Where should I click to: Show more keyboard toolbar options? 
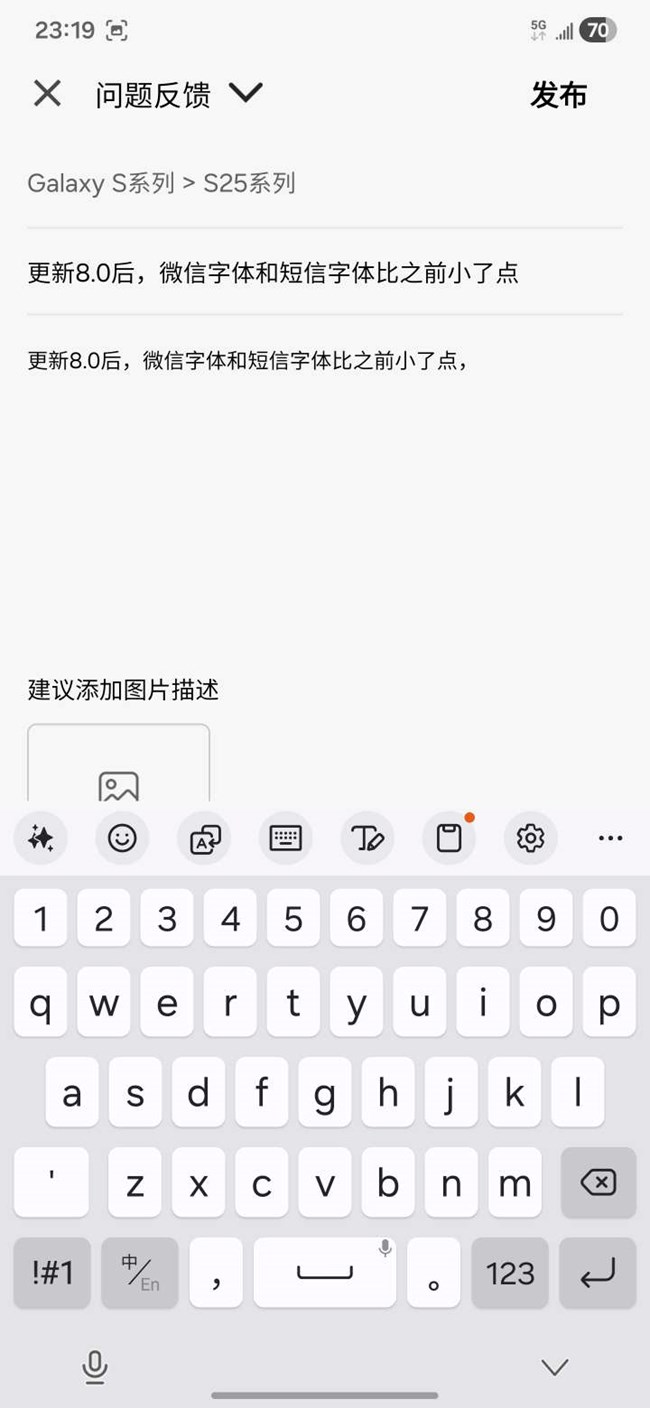(610, 838)
